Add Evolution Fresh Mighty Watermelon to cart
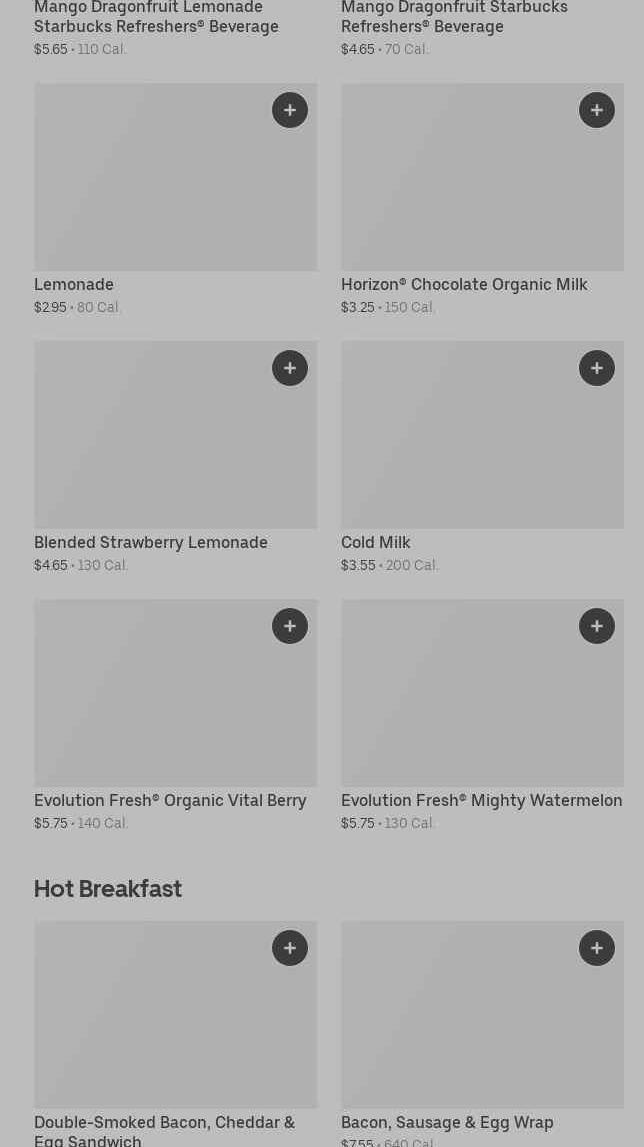 click(x=596, y=626)
